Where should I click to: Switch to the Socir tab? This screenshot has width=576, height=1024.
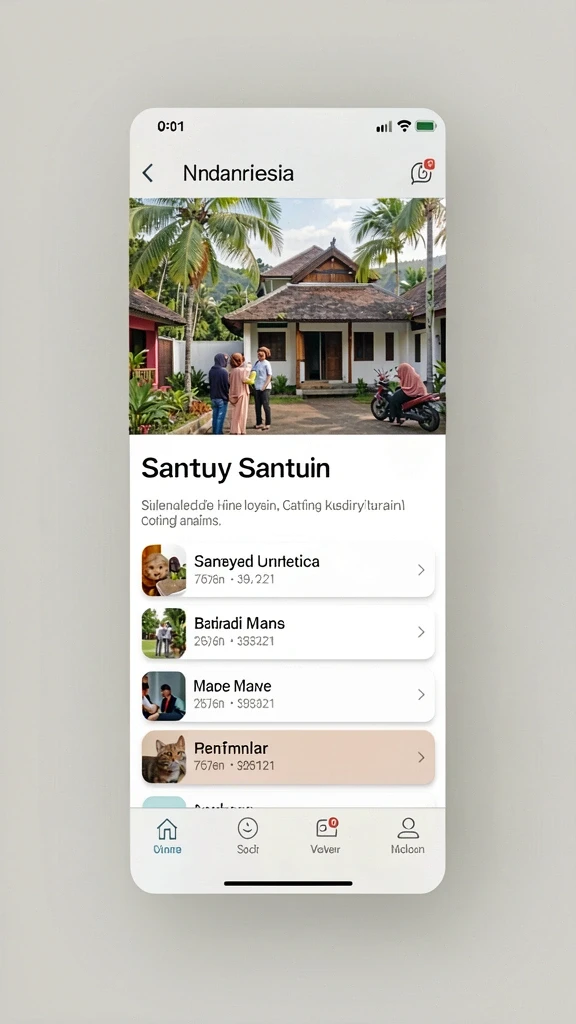(x=248, y=836)
